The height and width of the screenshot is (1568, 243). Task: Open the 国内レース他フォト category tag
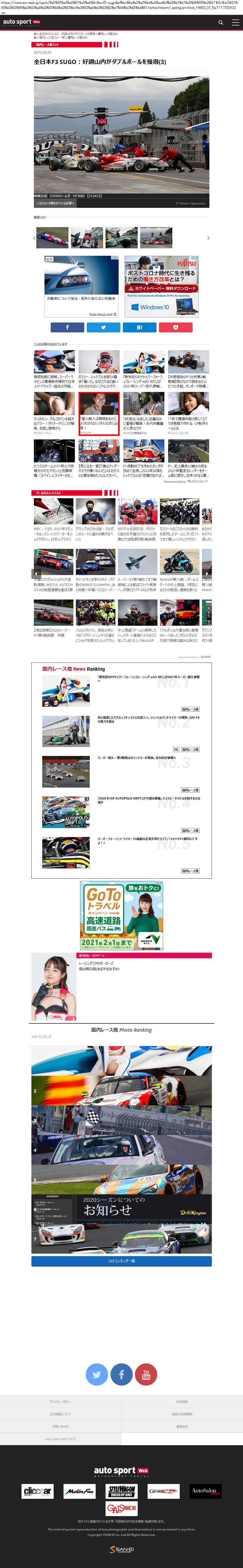click(47, 44)
